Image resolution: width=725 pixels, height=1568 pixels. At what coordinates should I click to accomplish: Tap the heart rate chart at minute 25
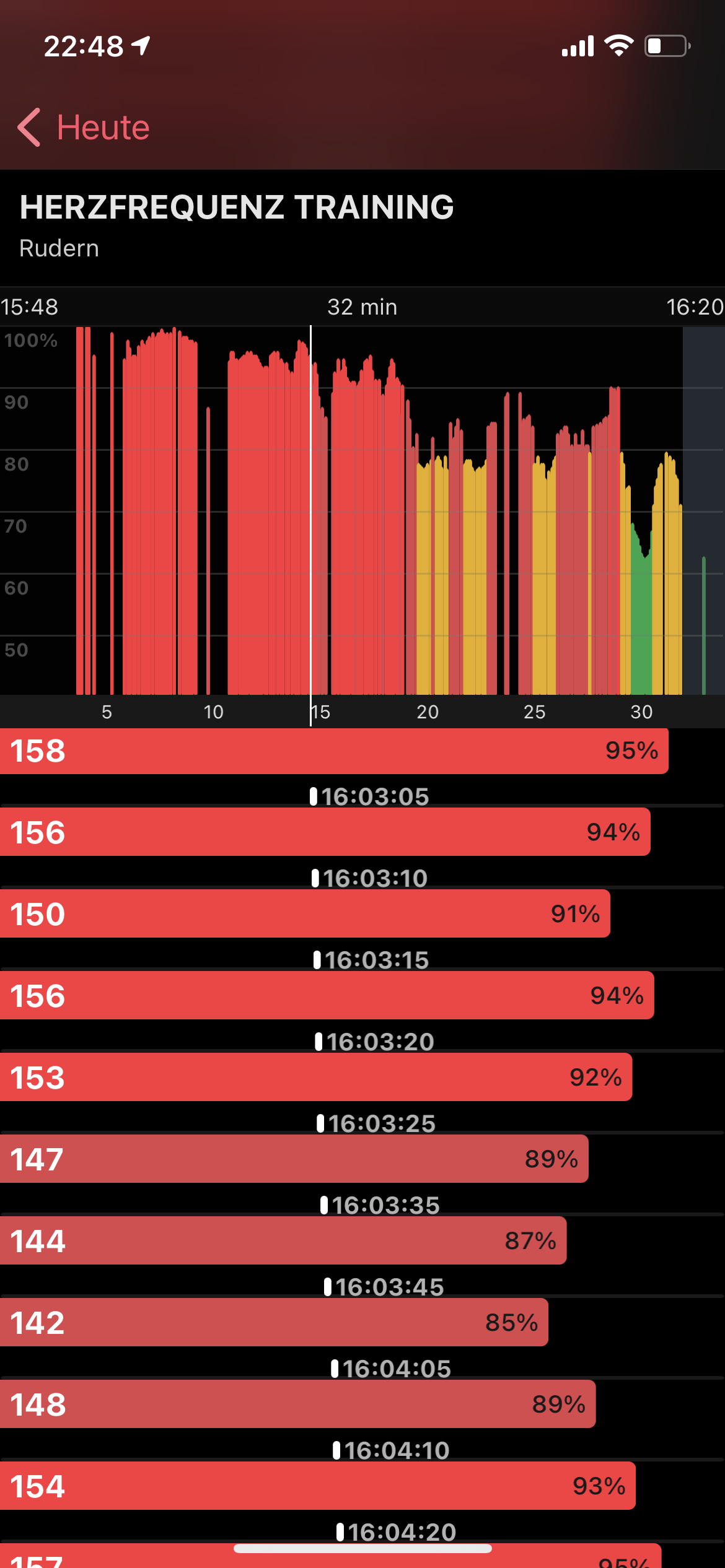click(x=534, y=510)
